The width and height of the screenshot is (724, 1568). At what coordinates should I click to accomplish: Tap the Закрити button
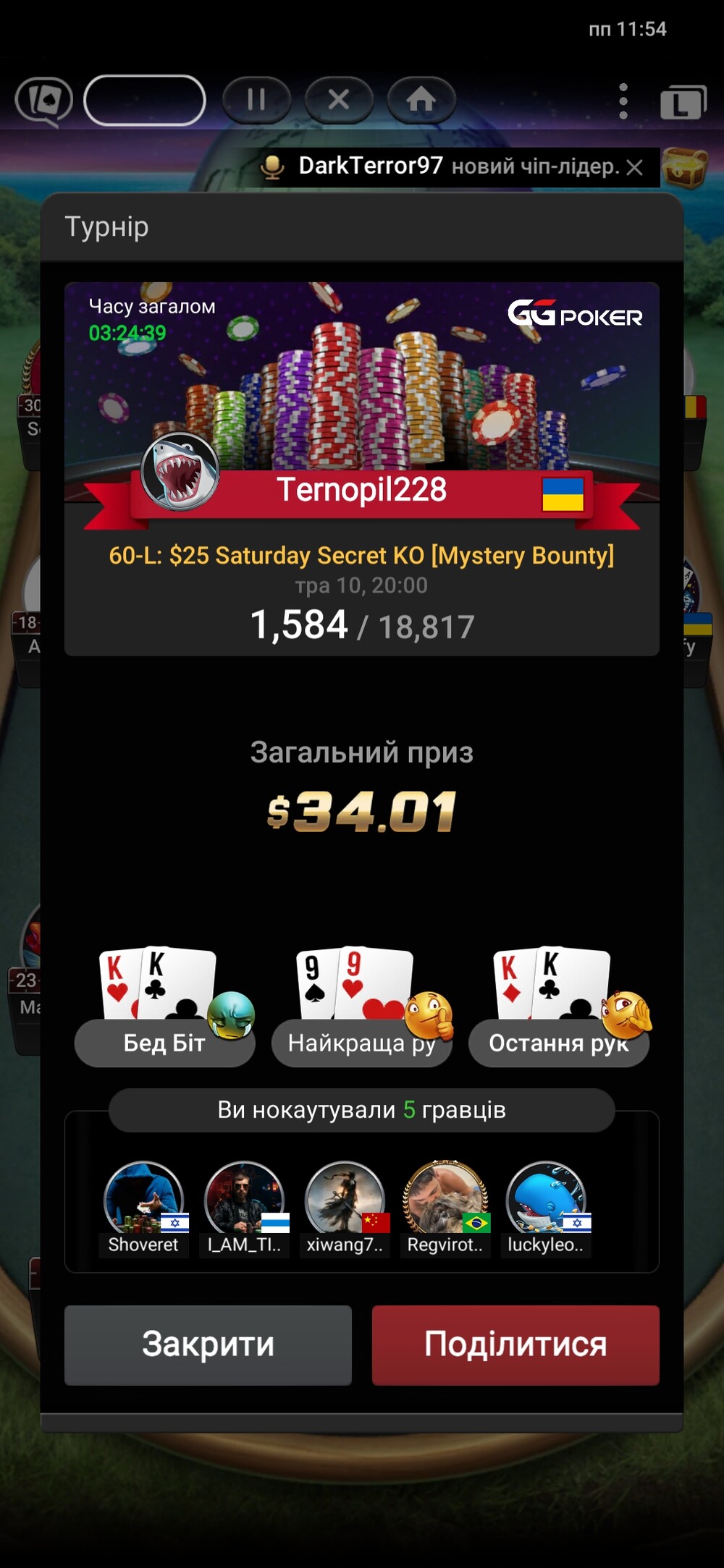(x=208, y=1344)
